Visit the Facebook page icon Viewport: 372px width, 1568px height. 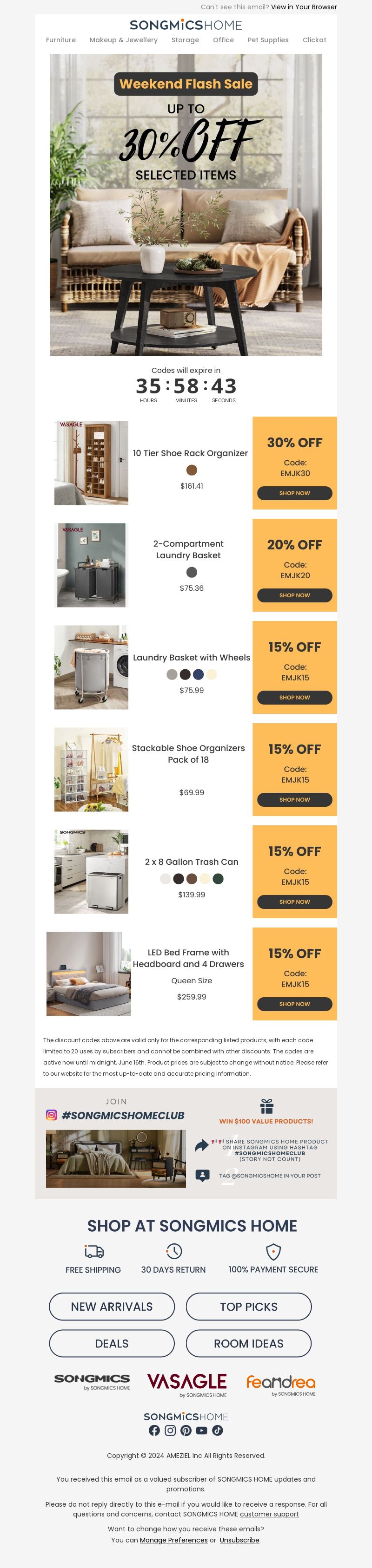point(154,1431)
